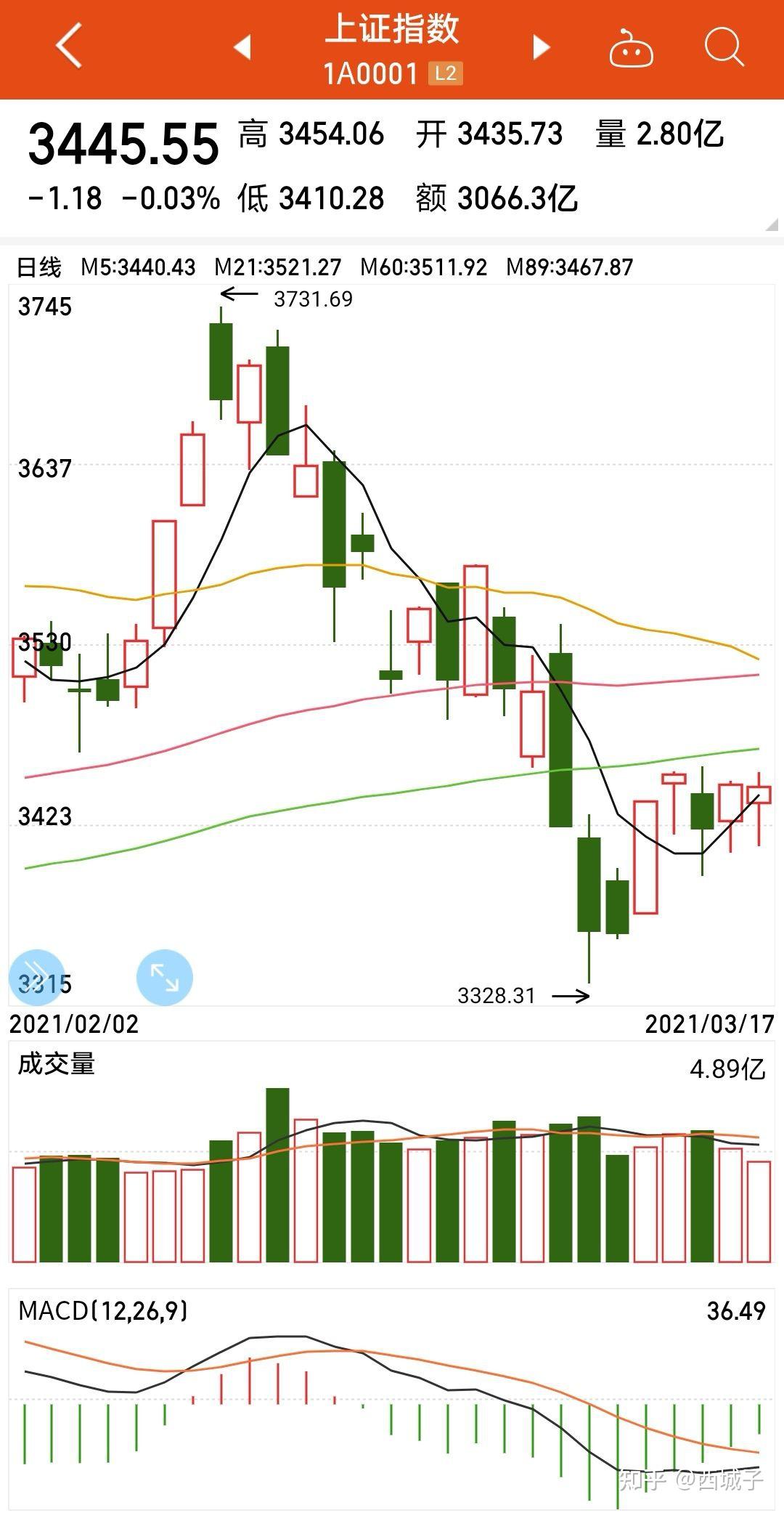Click the 3731.69 high price marker
The image size is (784, 1513).
[312, 297]
